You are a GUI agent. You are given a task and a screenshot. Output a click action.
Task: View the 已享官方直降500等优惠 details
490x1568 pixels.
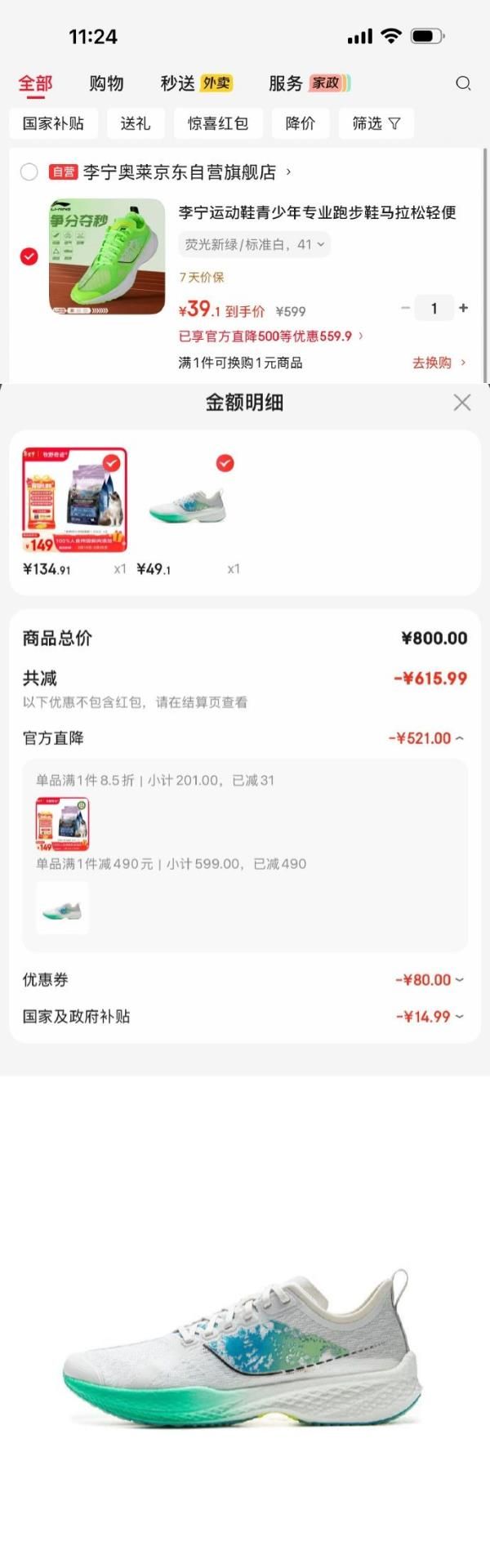(x=270, y=336)
